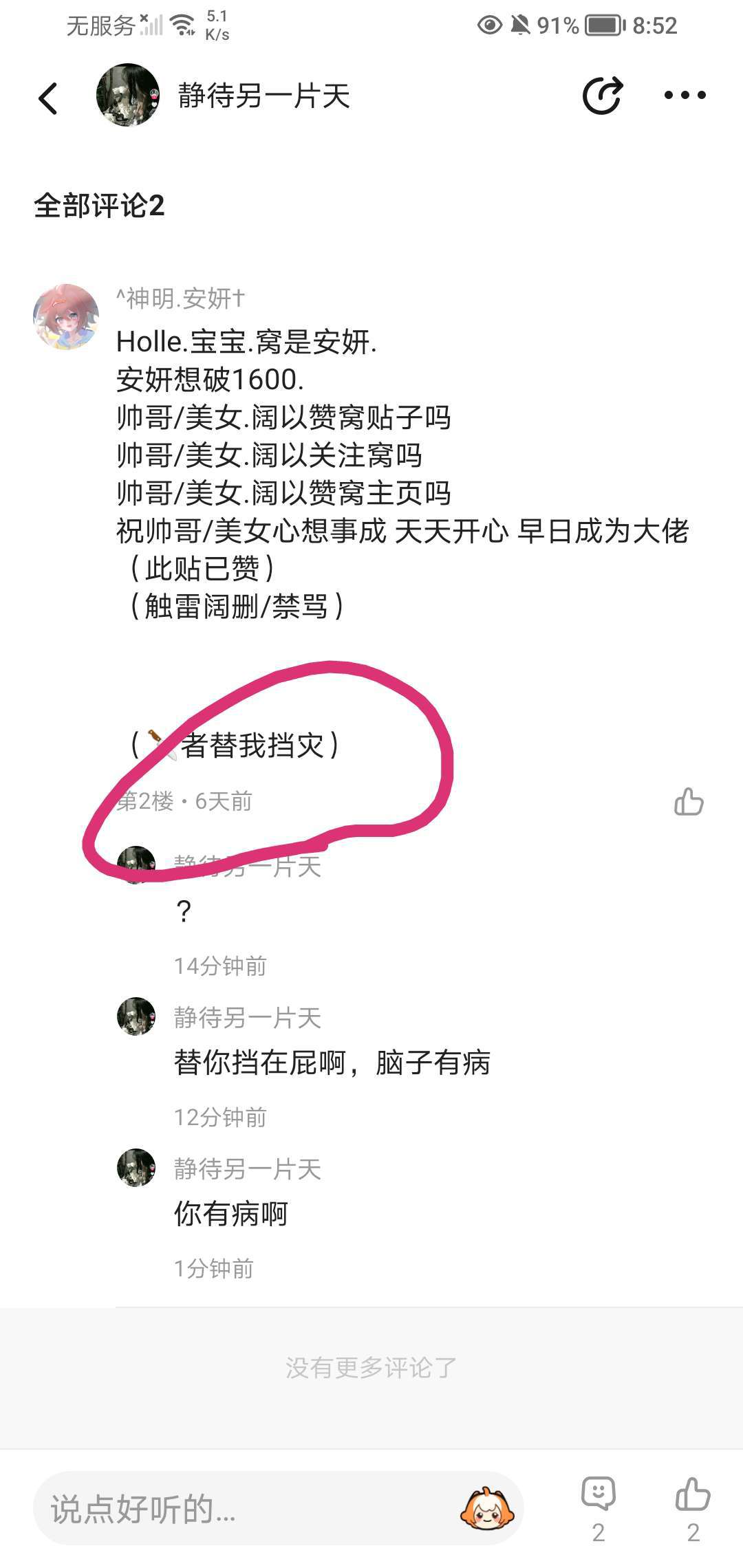This screenshot has height=1568, width=743.
Task: Like the second-floor comment by 安妍
Action: 689,802
